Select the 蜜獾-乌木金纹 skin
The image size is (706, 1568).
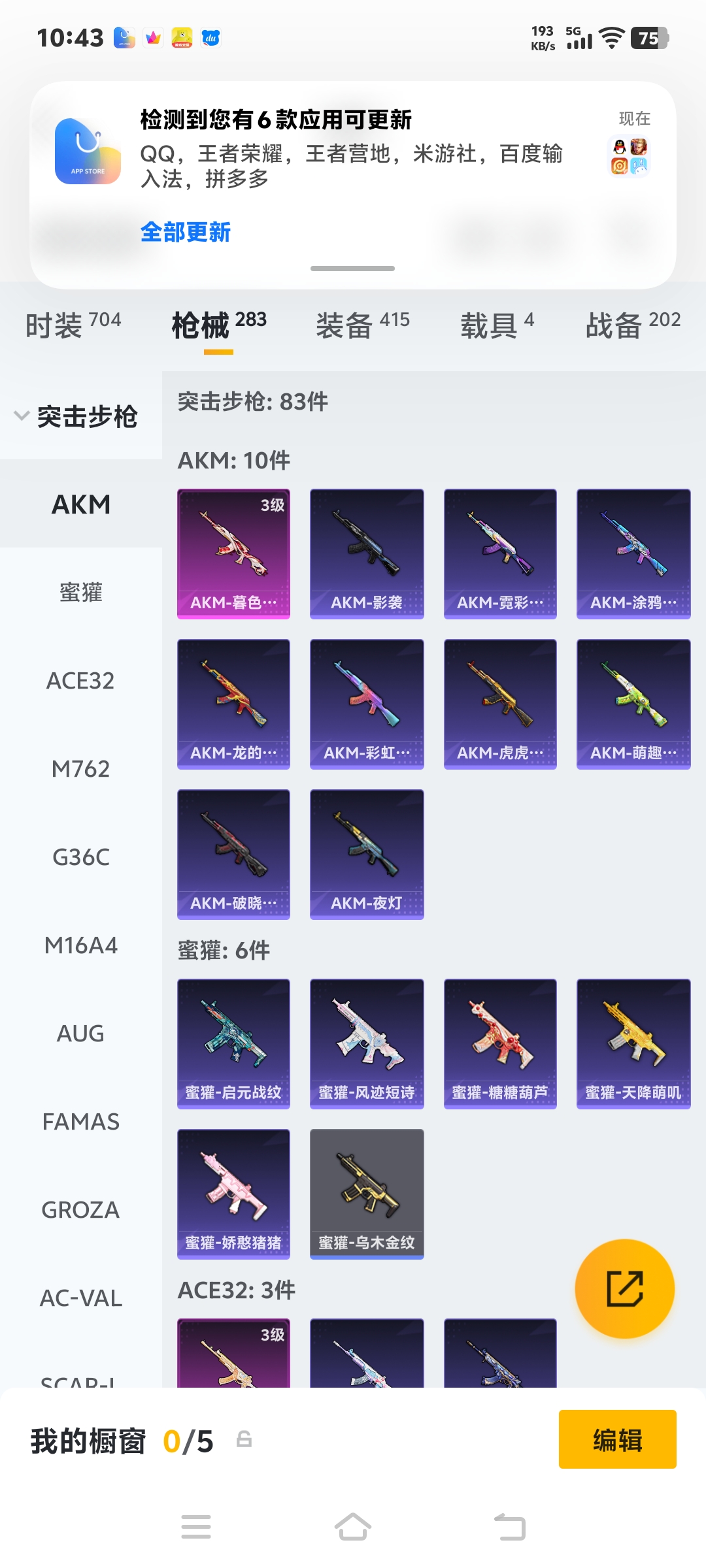(x=367, y=1194)
